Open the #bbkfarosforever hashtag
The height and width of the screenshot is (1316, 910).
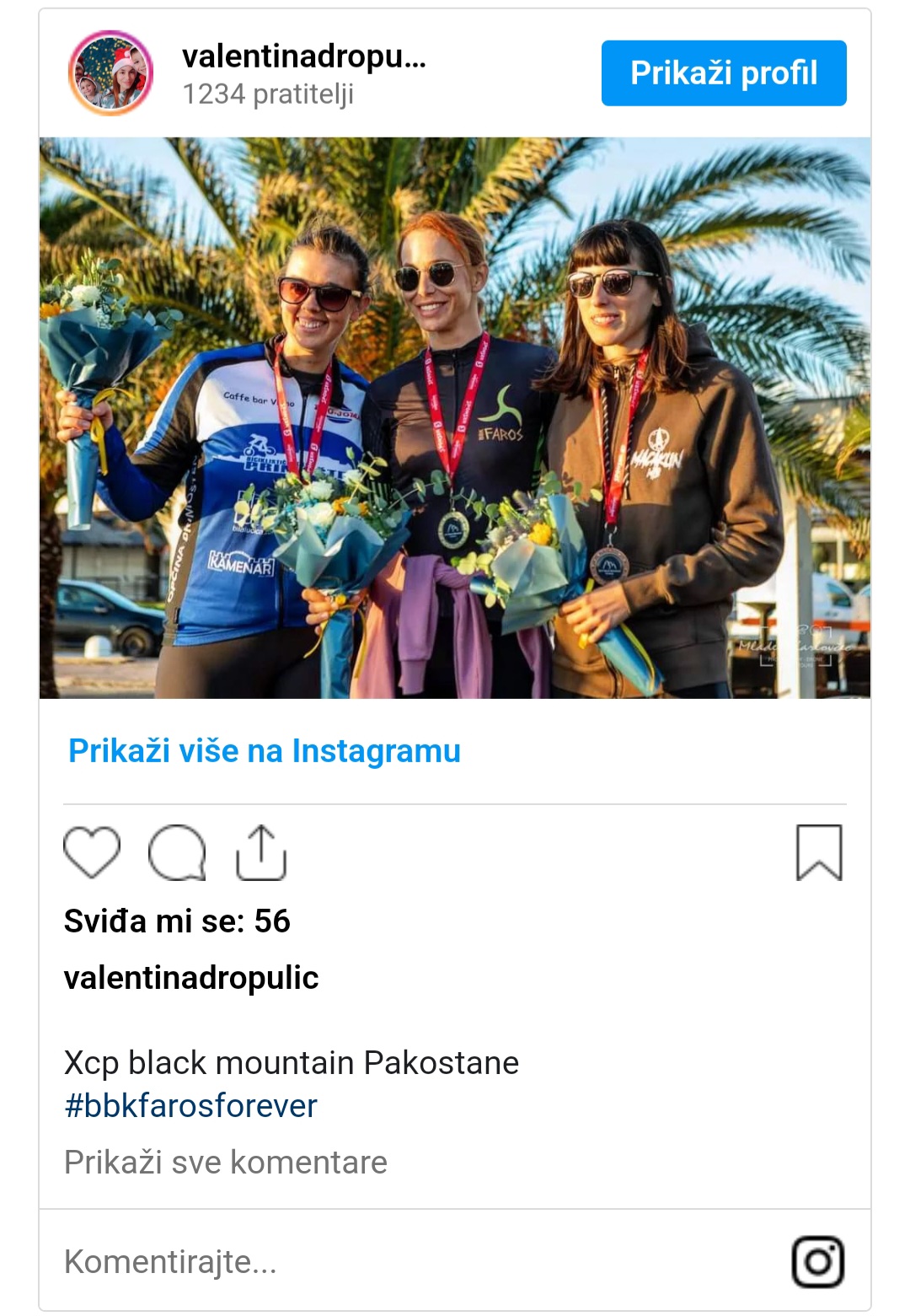(190, 1105)
